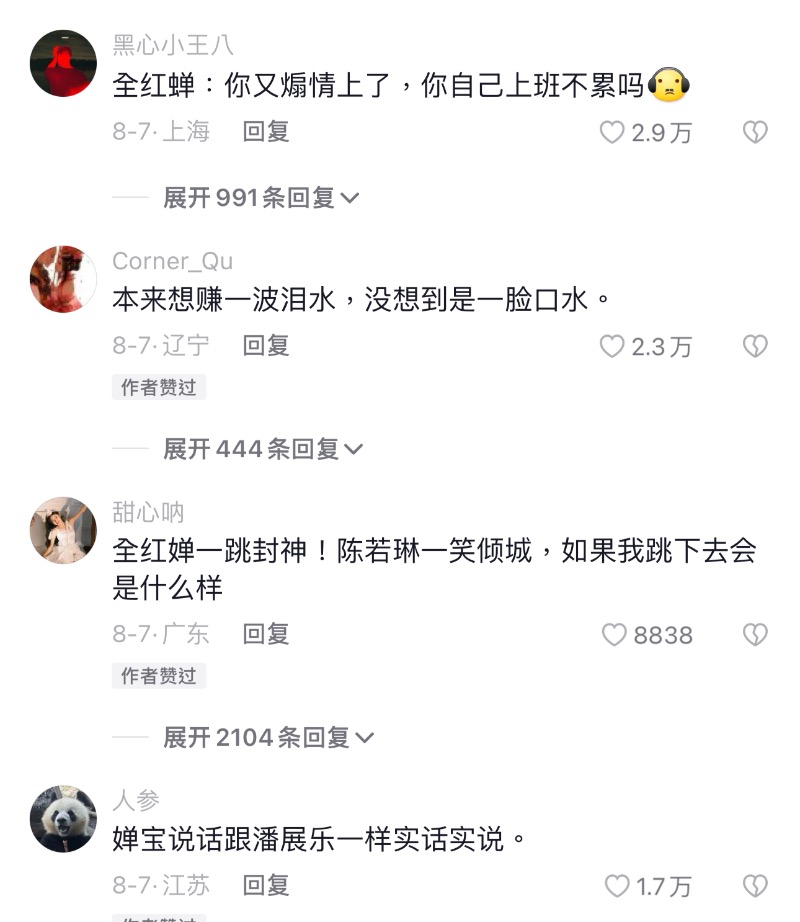The image size is (800, 922).
Task: Open 人参's panda avatar profile
Action: click(63, 819)
